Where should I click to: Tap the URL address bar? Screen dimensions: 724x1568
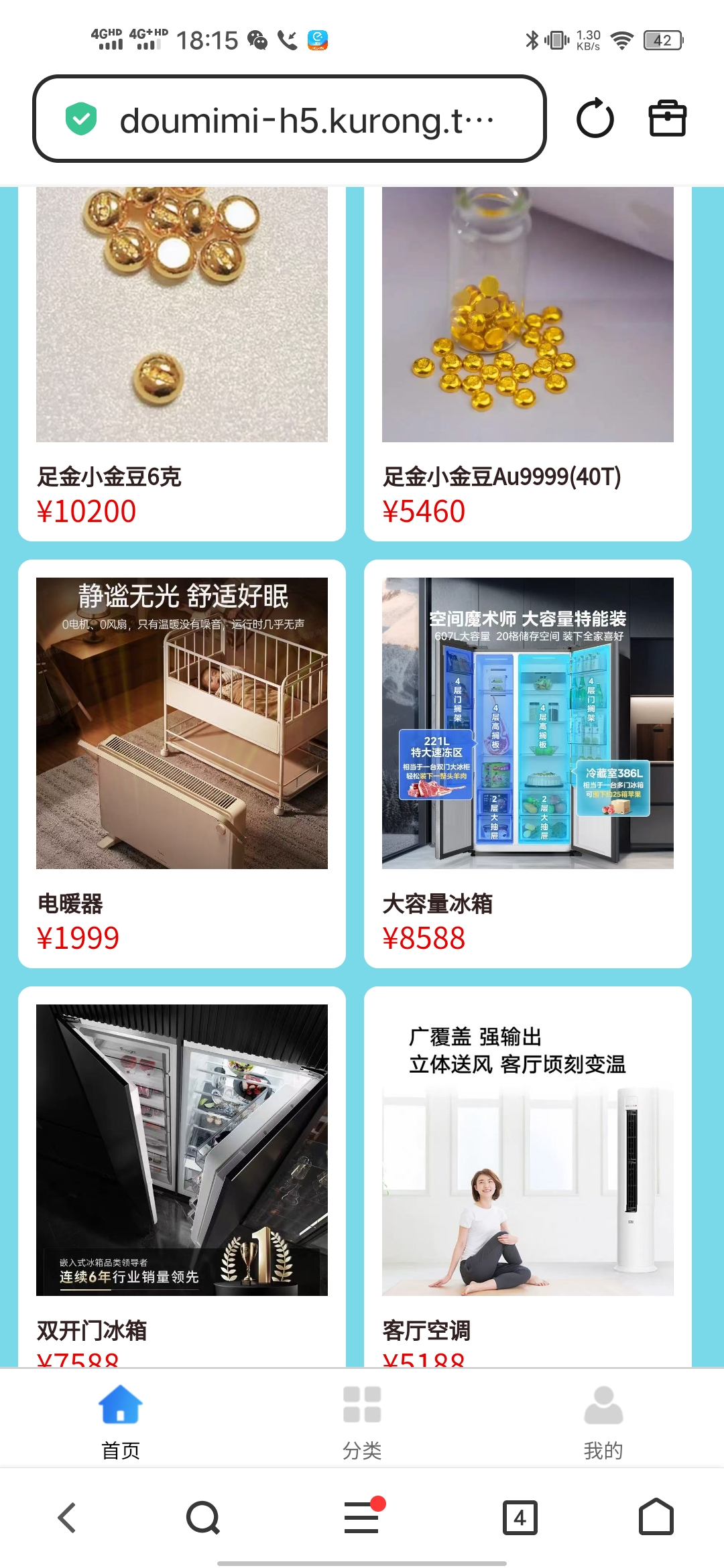[290, 119]
